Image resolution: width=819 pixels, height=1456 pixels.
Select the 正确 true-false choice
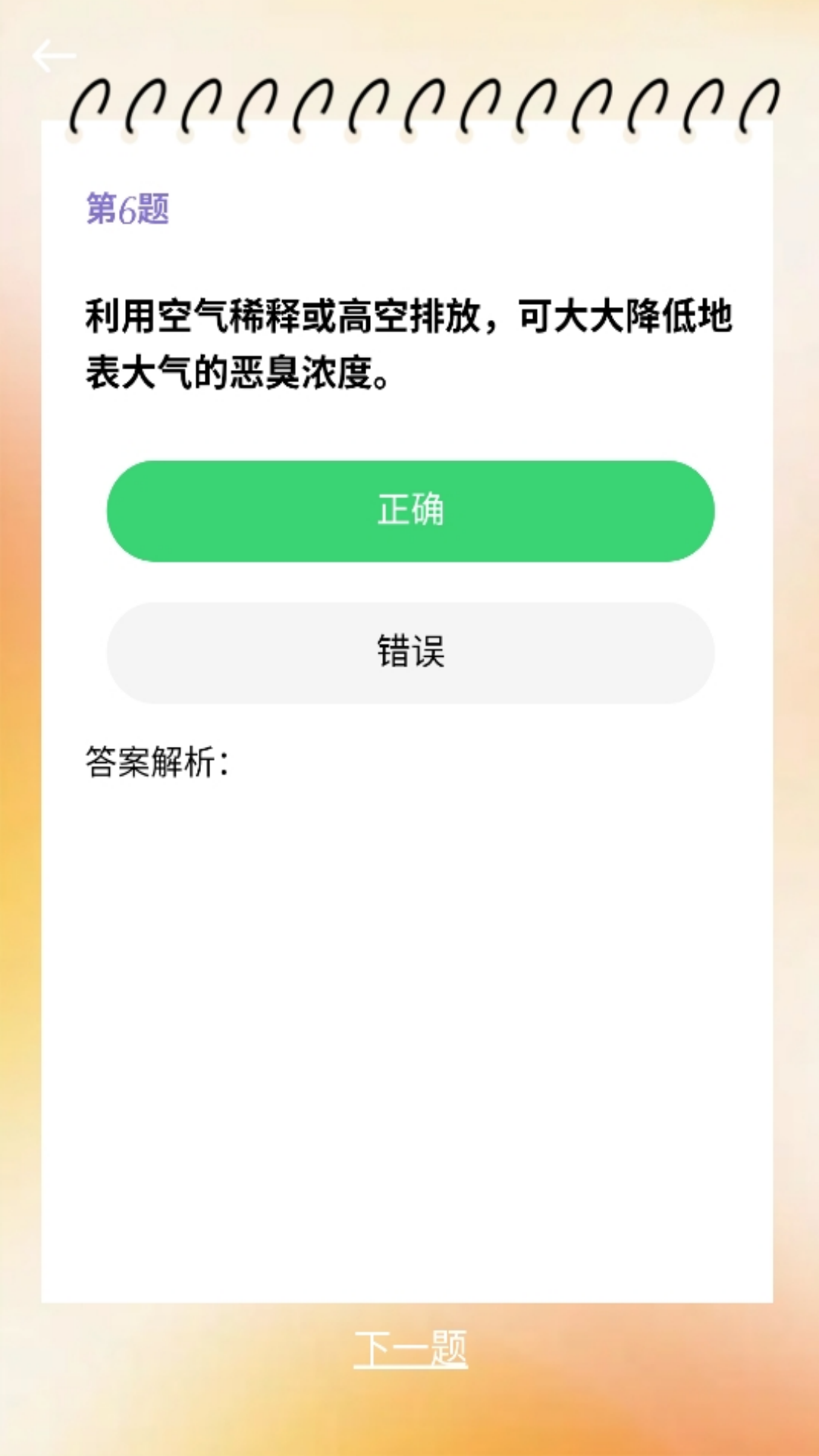[409, 511]
